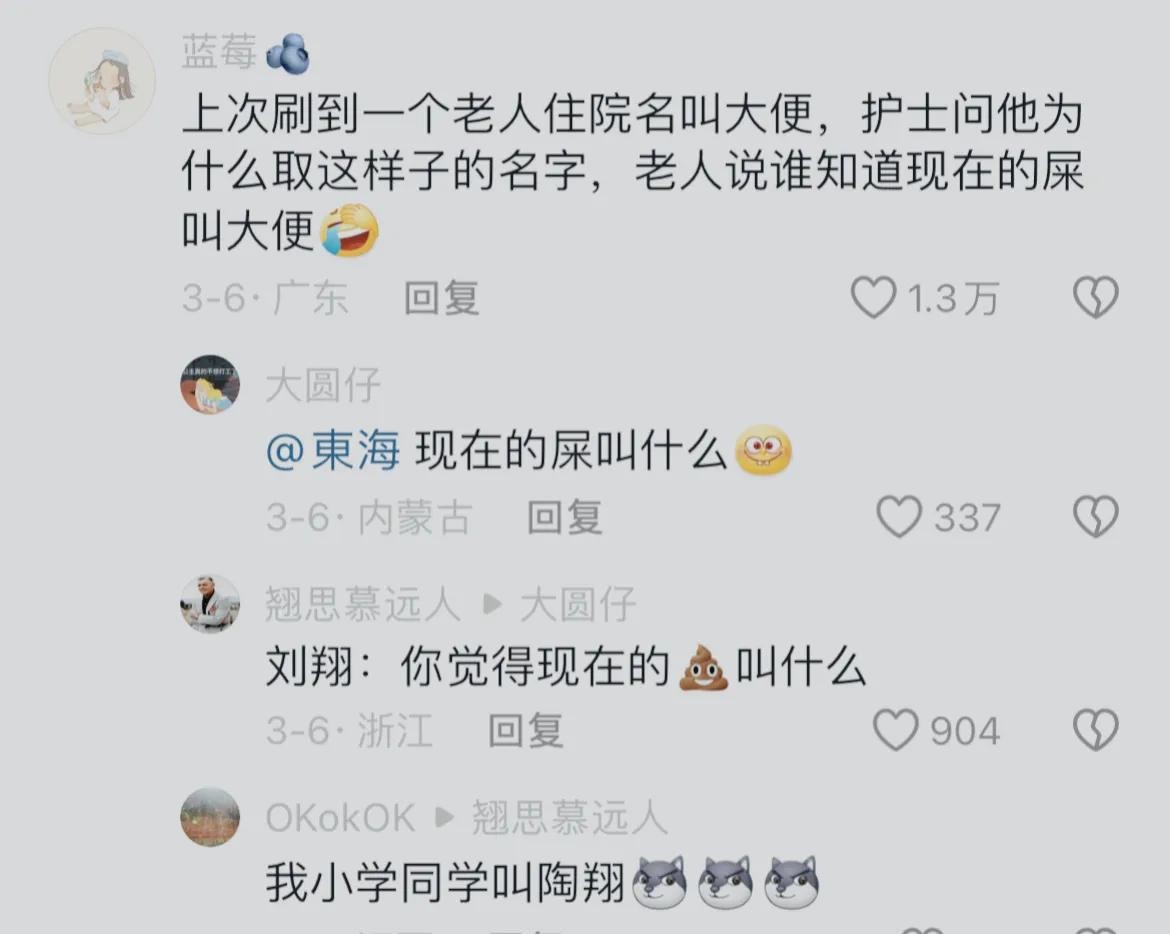
Task: View 大圆仔's profile picture
Action: (x=210, y=385)
